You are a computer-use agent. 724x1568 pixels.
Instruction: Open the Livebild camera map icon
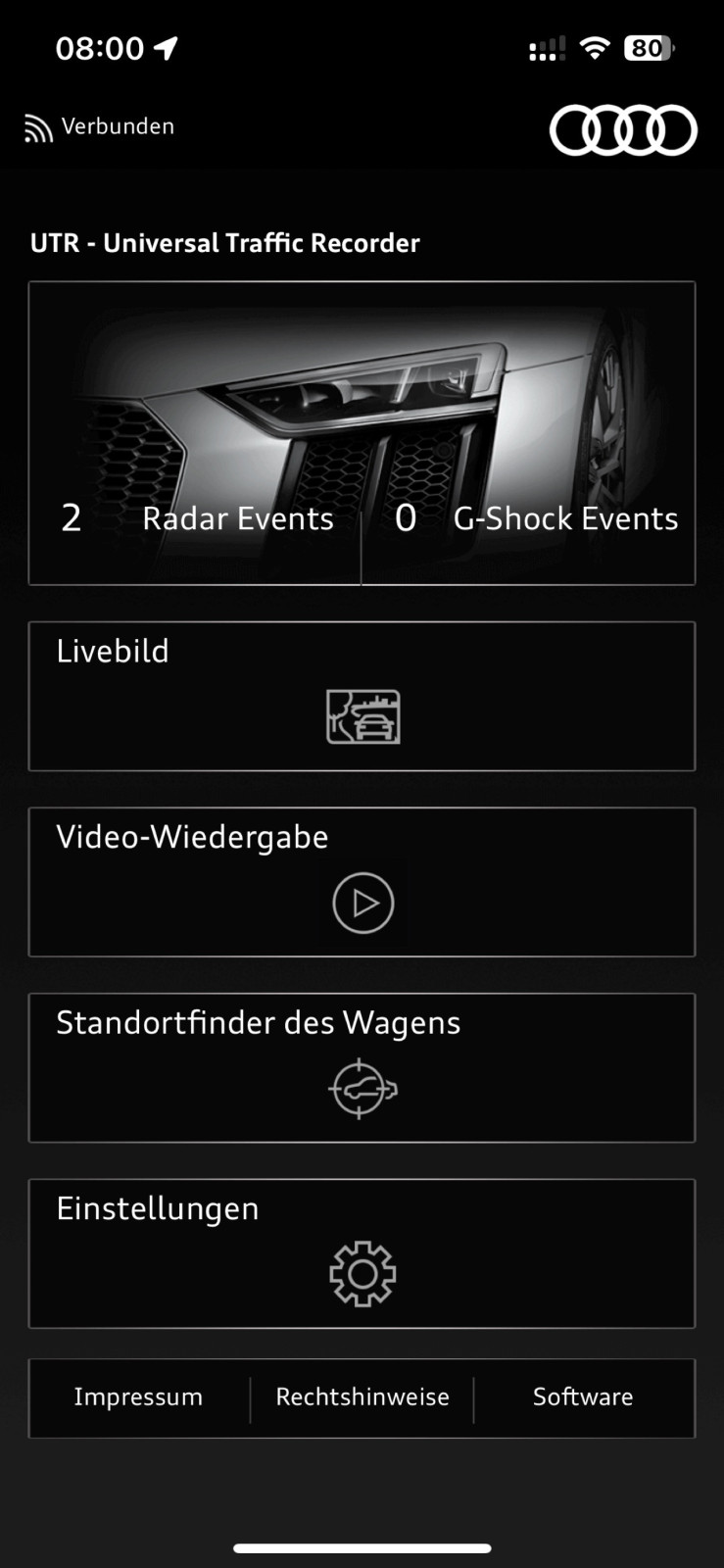[362, 716]
